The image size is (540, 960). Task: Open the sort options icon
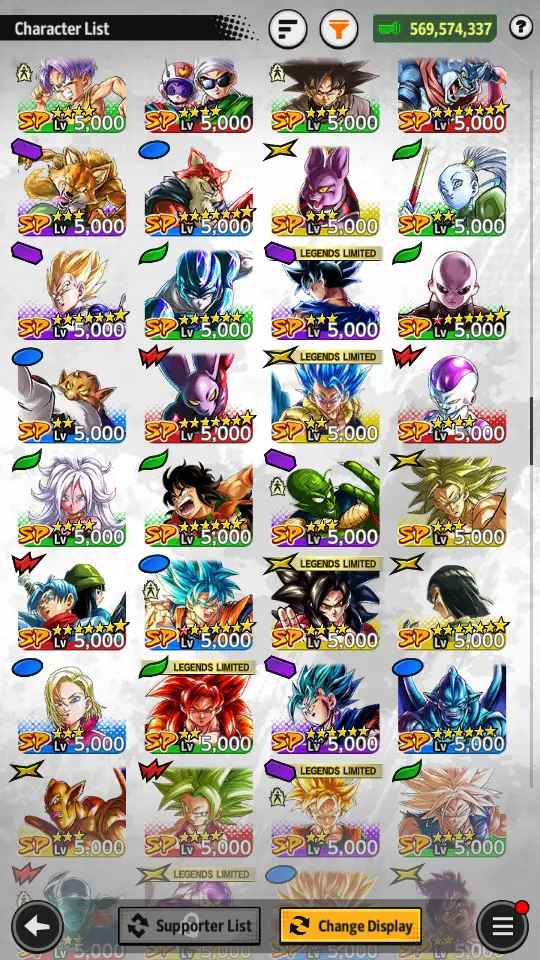(x=288, y=28)
